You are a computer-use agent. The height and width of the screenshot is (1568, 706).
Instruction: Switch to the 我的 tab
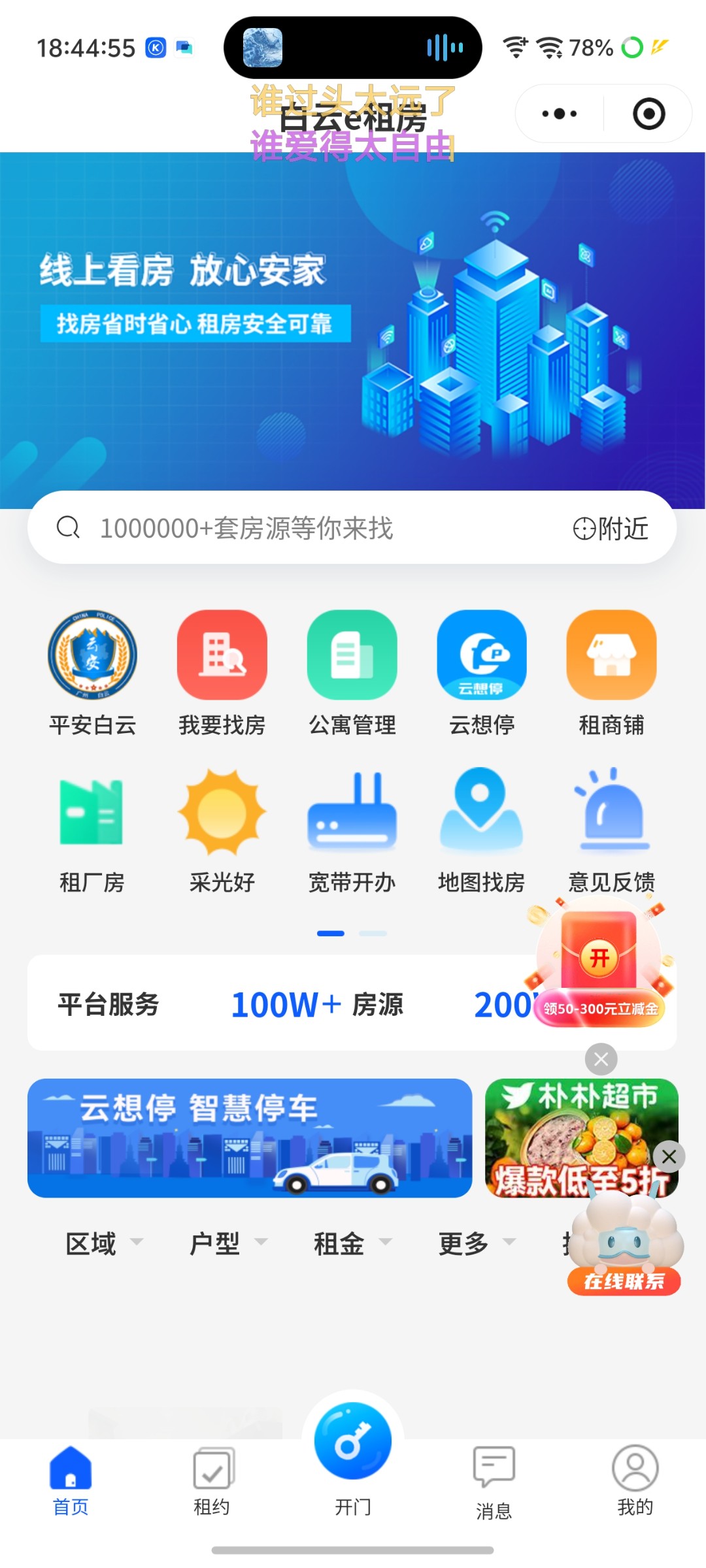tap(635, 1481)
